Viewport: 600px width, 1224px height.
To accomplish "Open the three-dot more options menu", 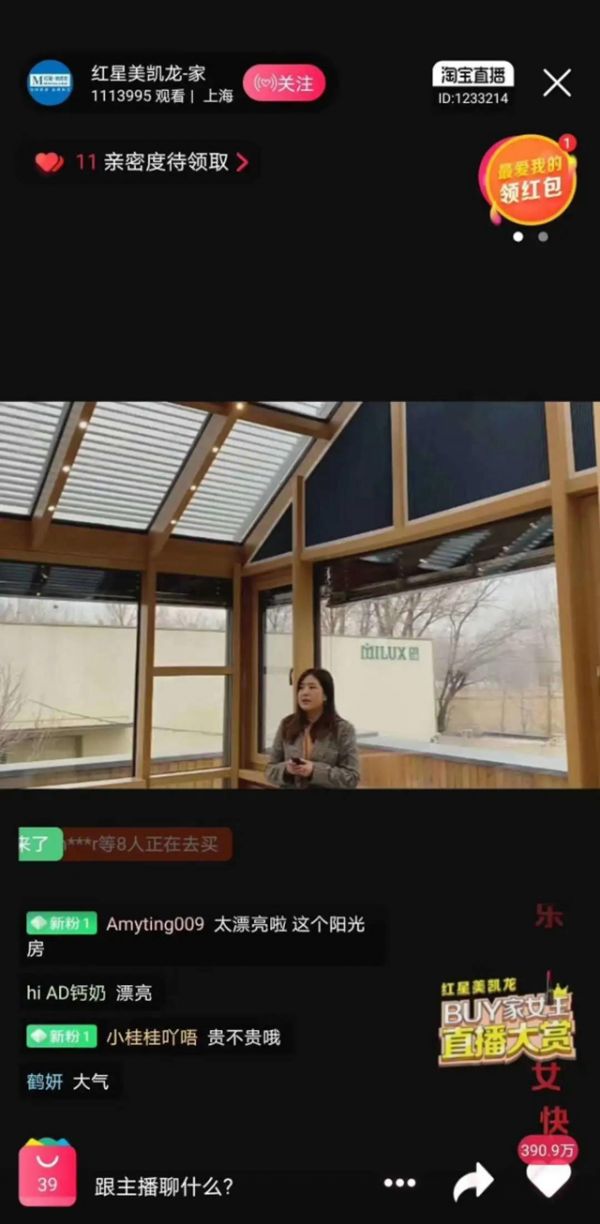I will point(399,1183).
